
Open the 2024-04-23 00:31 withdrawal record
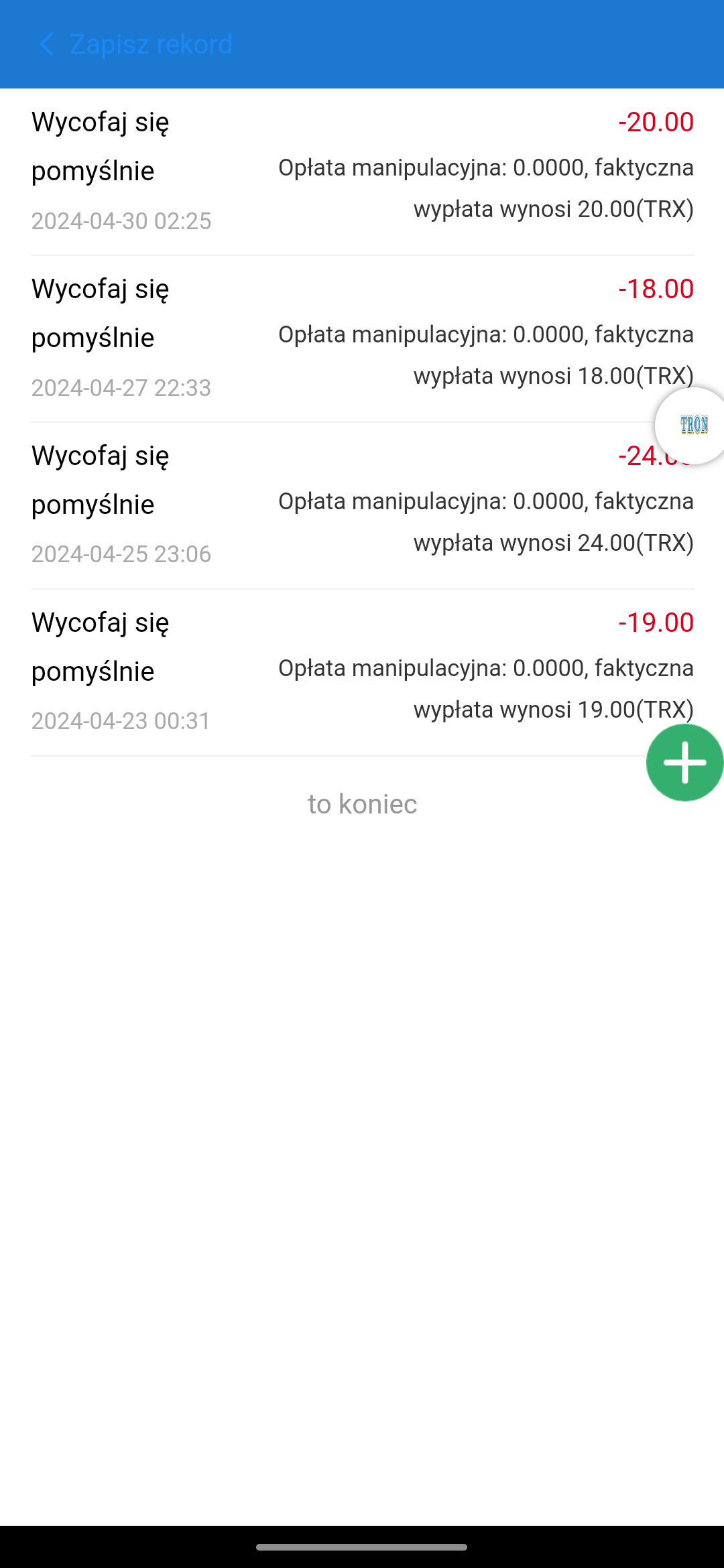click(362, 673)
